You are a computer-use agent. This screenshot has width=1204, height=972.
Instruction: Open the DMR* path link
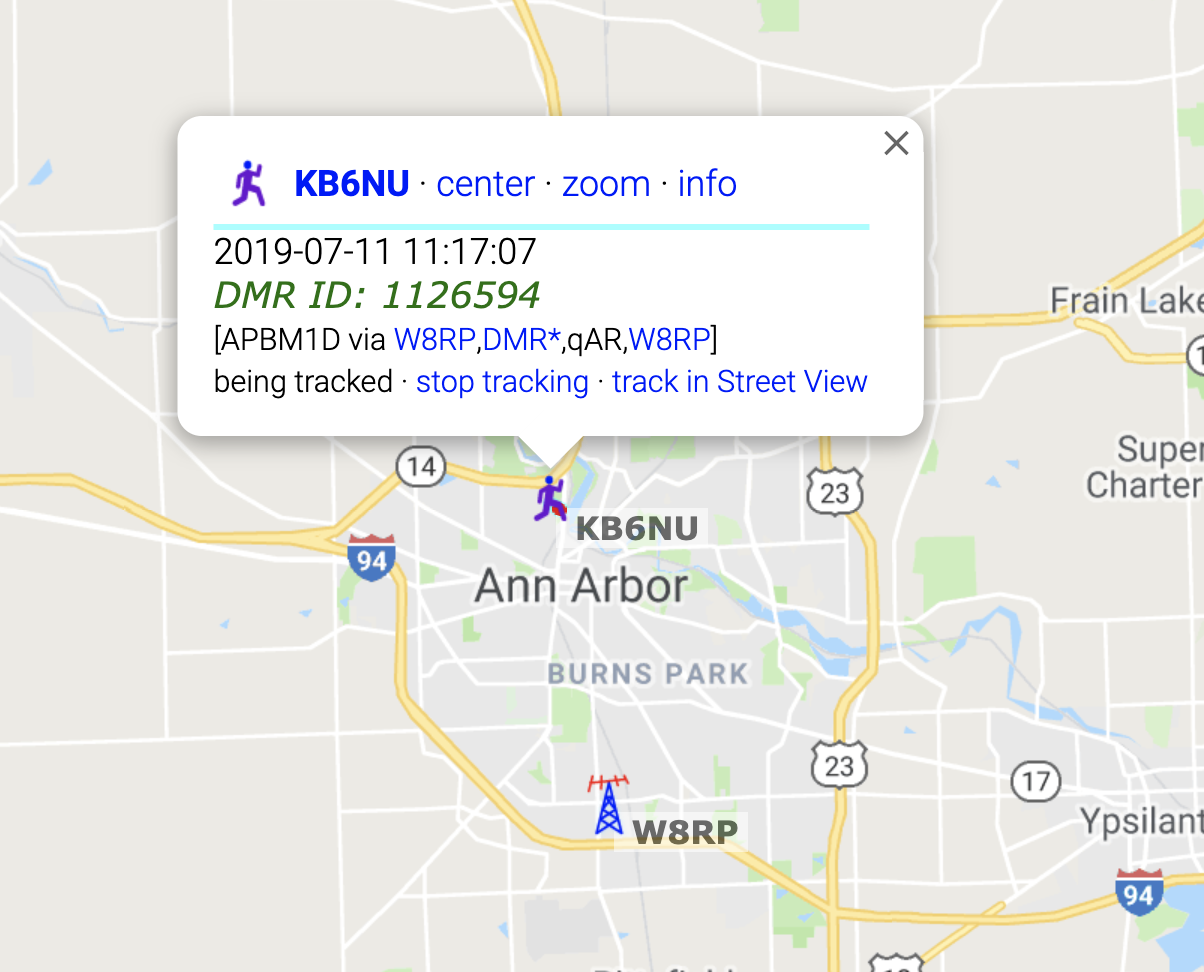click(520, 341)
